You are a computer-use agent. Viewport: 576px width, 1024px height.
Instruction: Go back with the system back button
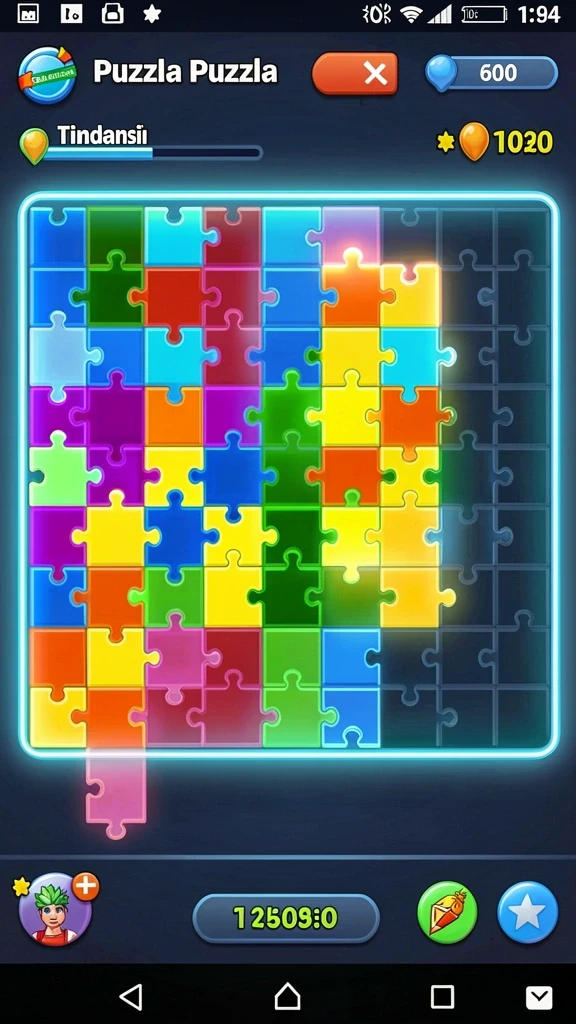[132, 997]
